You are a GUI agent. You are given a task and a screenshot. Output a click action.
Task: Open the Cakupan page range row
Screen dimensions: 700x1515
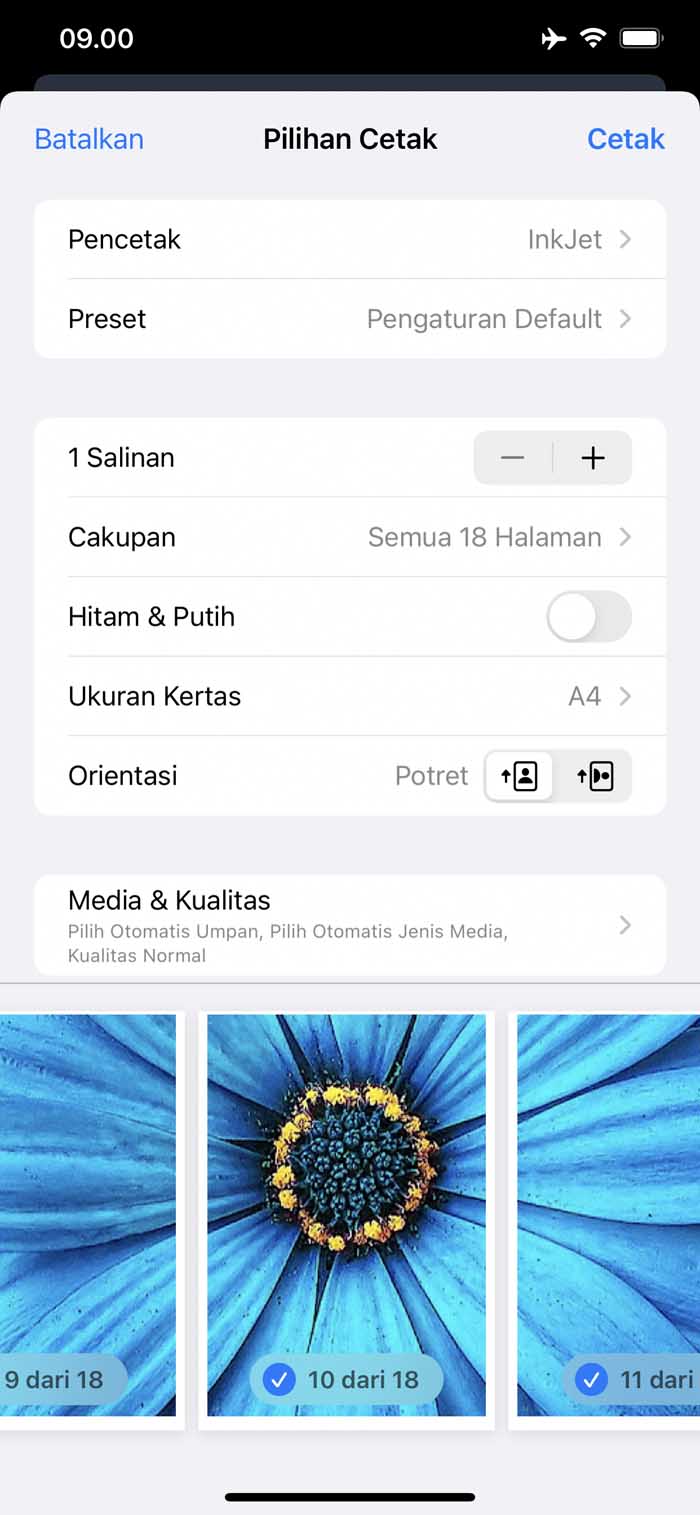[x=350, y=537]
